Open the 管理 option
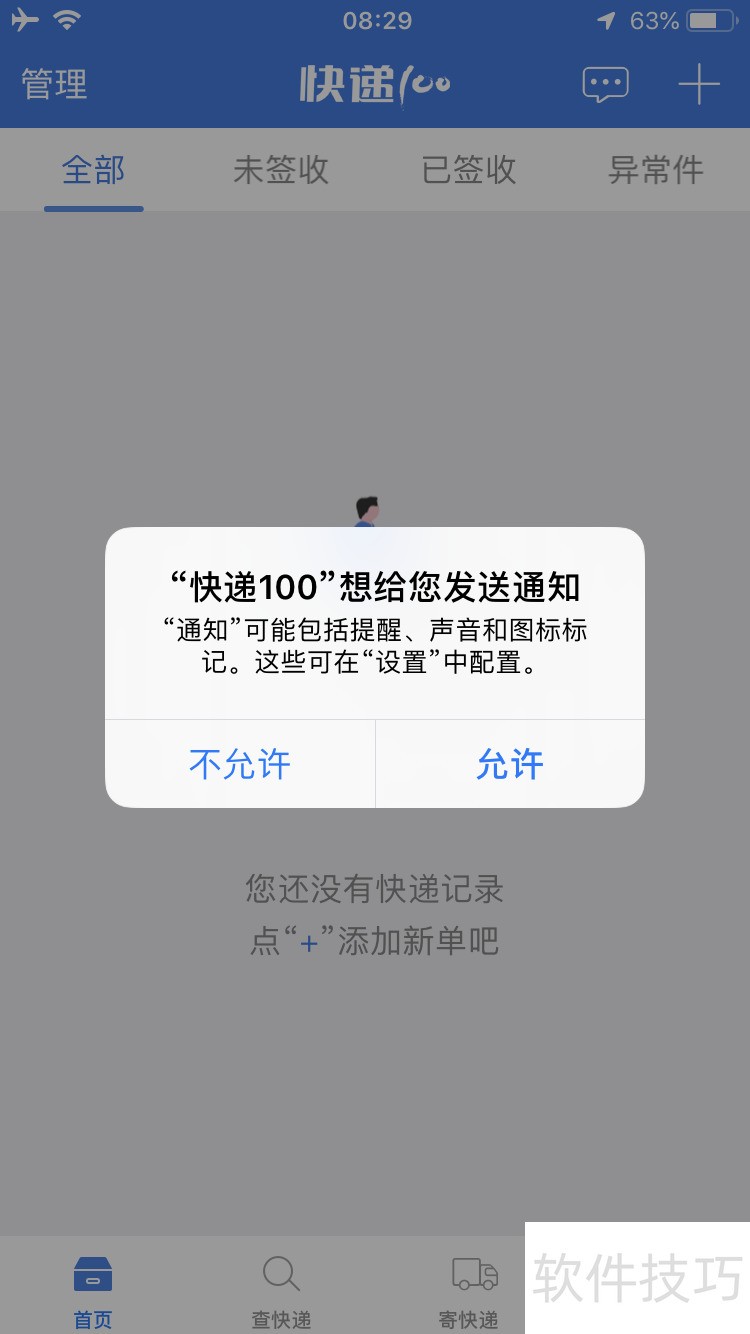 54,84
